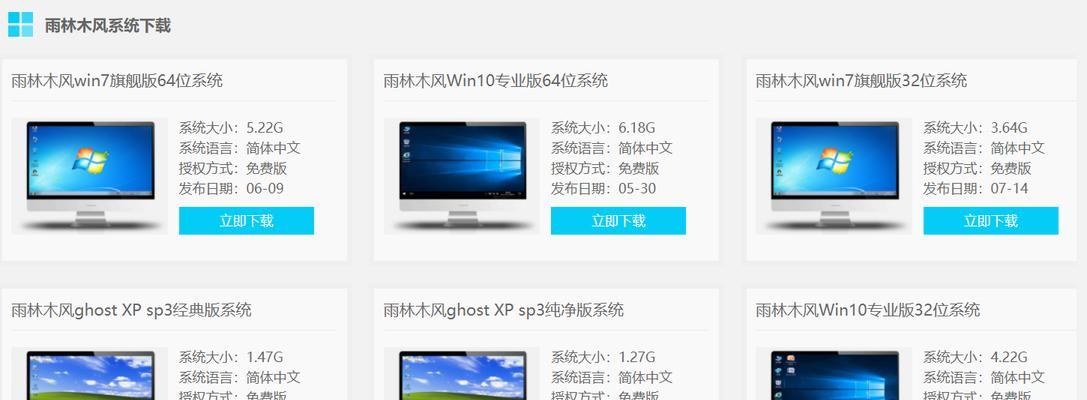Open 雨林木风ghost XP sp3经典版系统 title
Screen dimensions: 1087x400
[131, 310]
